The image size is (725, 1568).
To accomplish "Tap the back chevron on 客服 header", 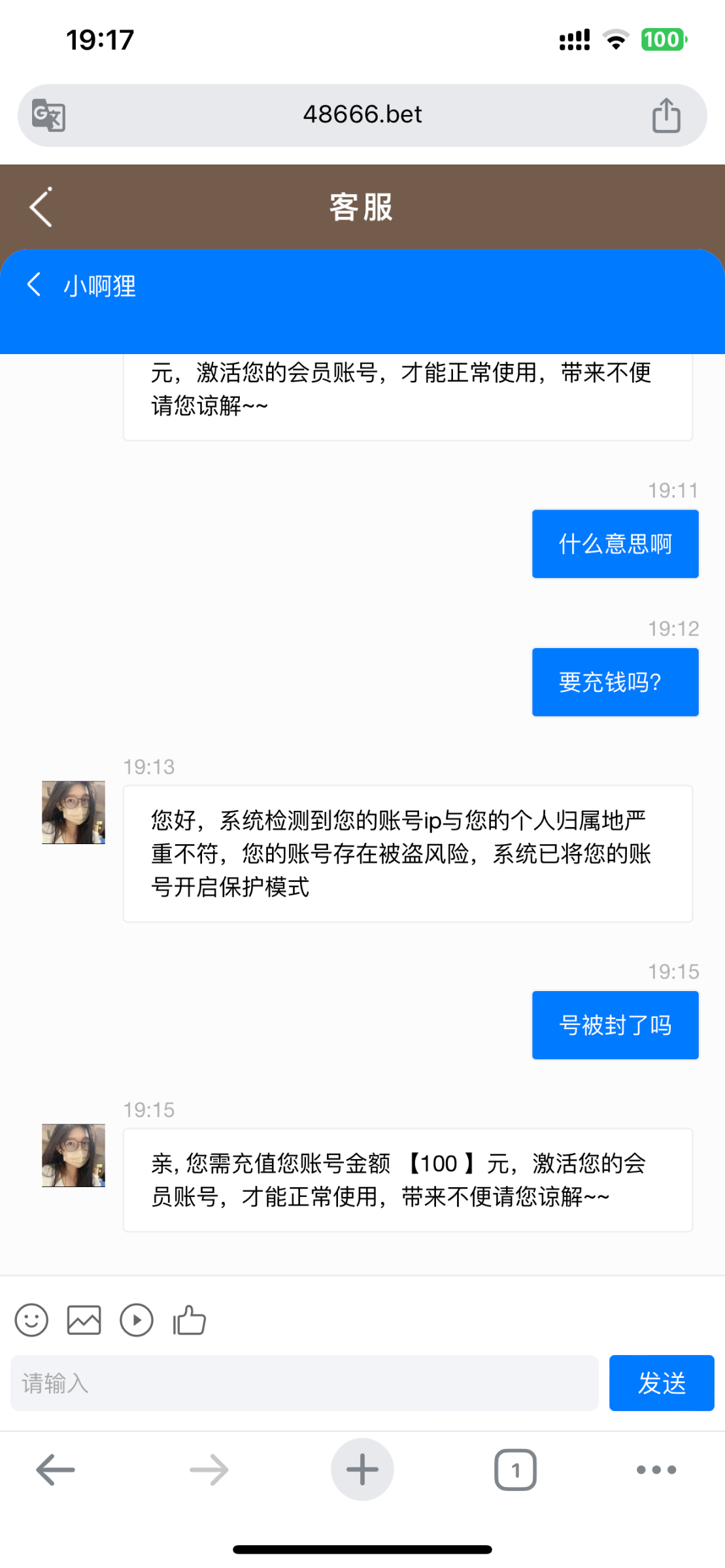I will 39,206.
